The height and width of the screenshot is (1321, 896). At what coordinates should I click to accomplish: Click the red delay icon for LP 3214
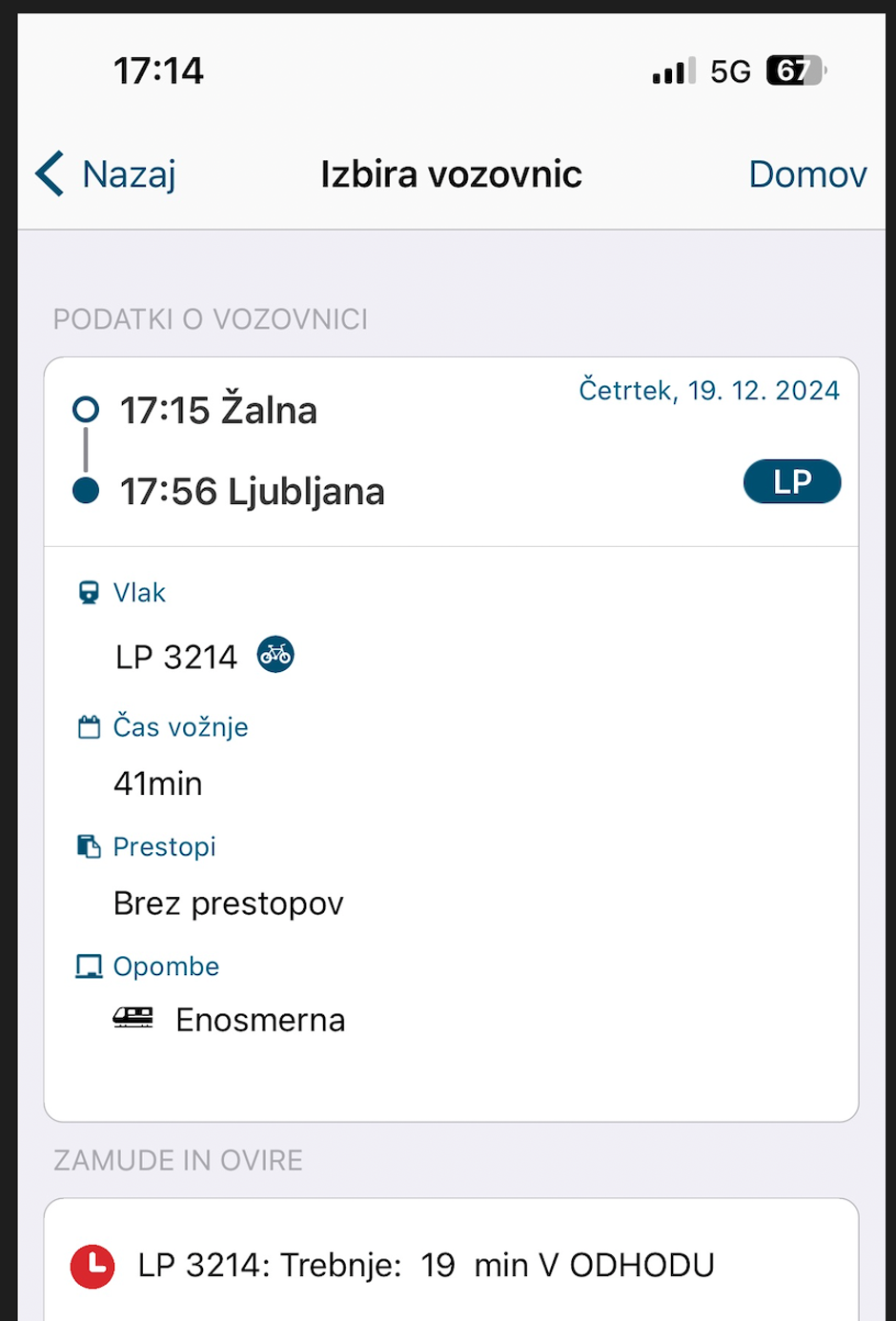coord(95,1265)
